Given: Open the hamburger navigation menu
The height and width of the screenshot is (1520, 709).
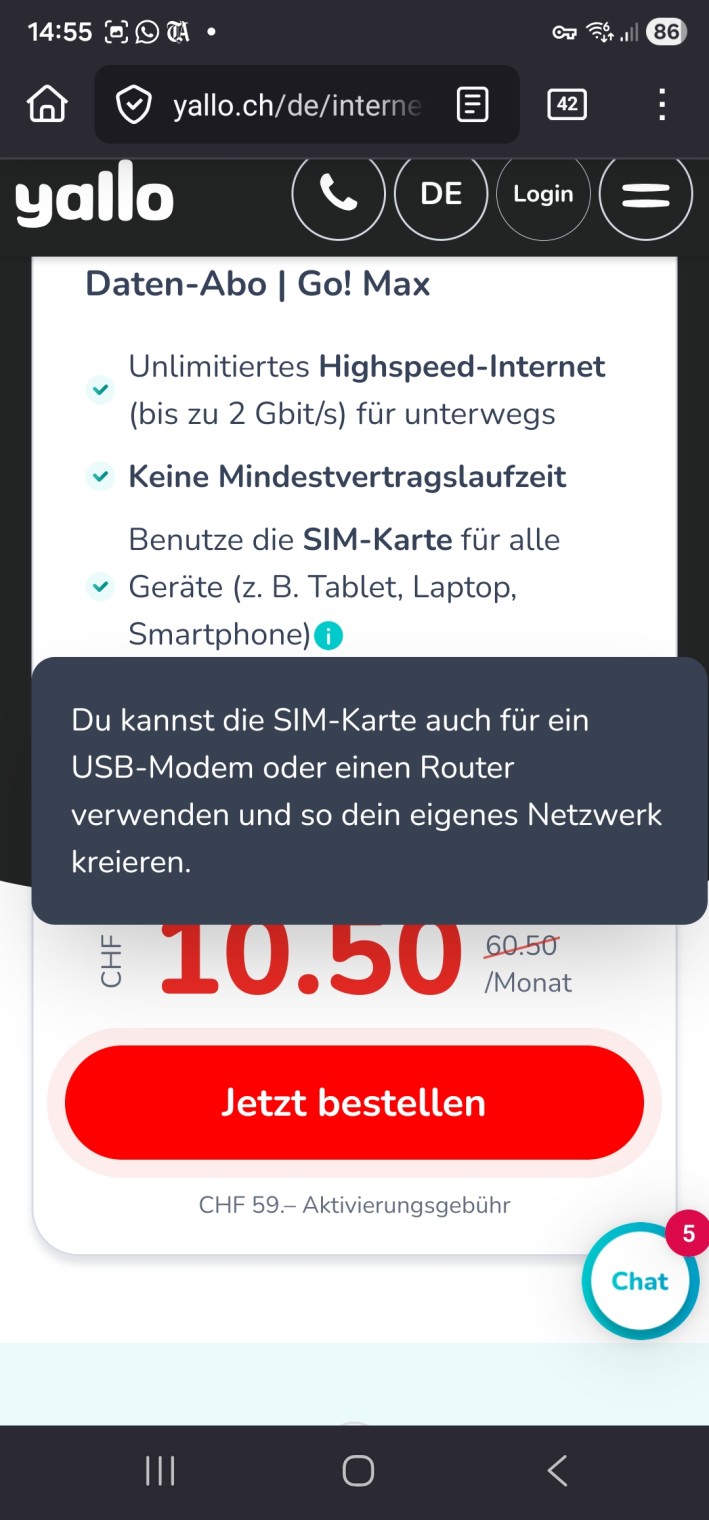Looking at the screenshot, I should coord(645,194).
